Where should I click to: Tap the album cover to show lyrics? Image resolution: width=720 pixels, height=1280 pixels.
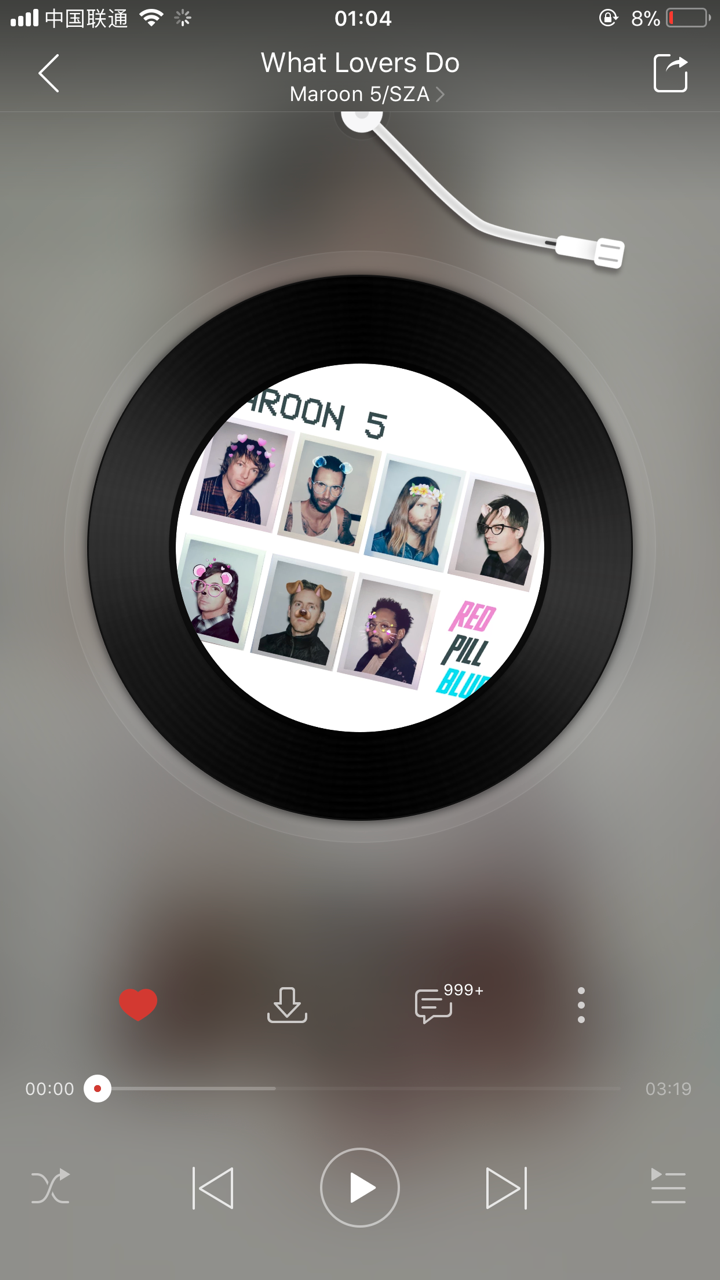tap(360, 548)
